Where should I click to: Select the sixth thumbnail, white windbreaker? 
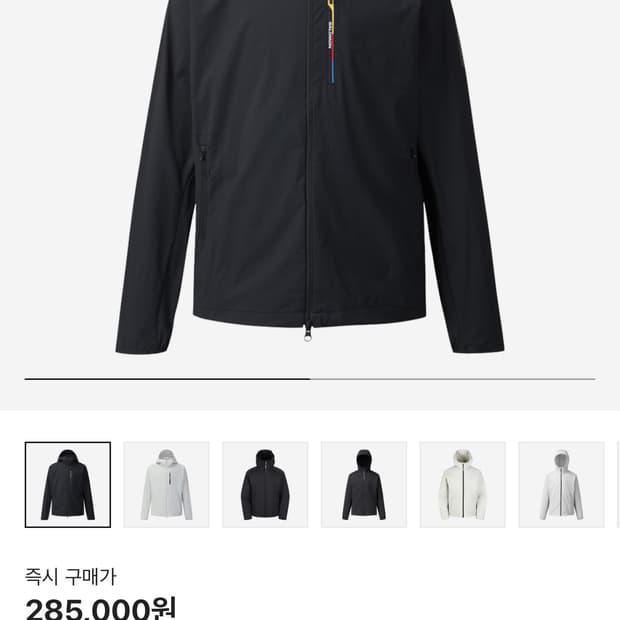tap(561, 485)
